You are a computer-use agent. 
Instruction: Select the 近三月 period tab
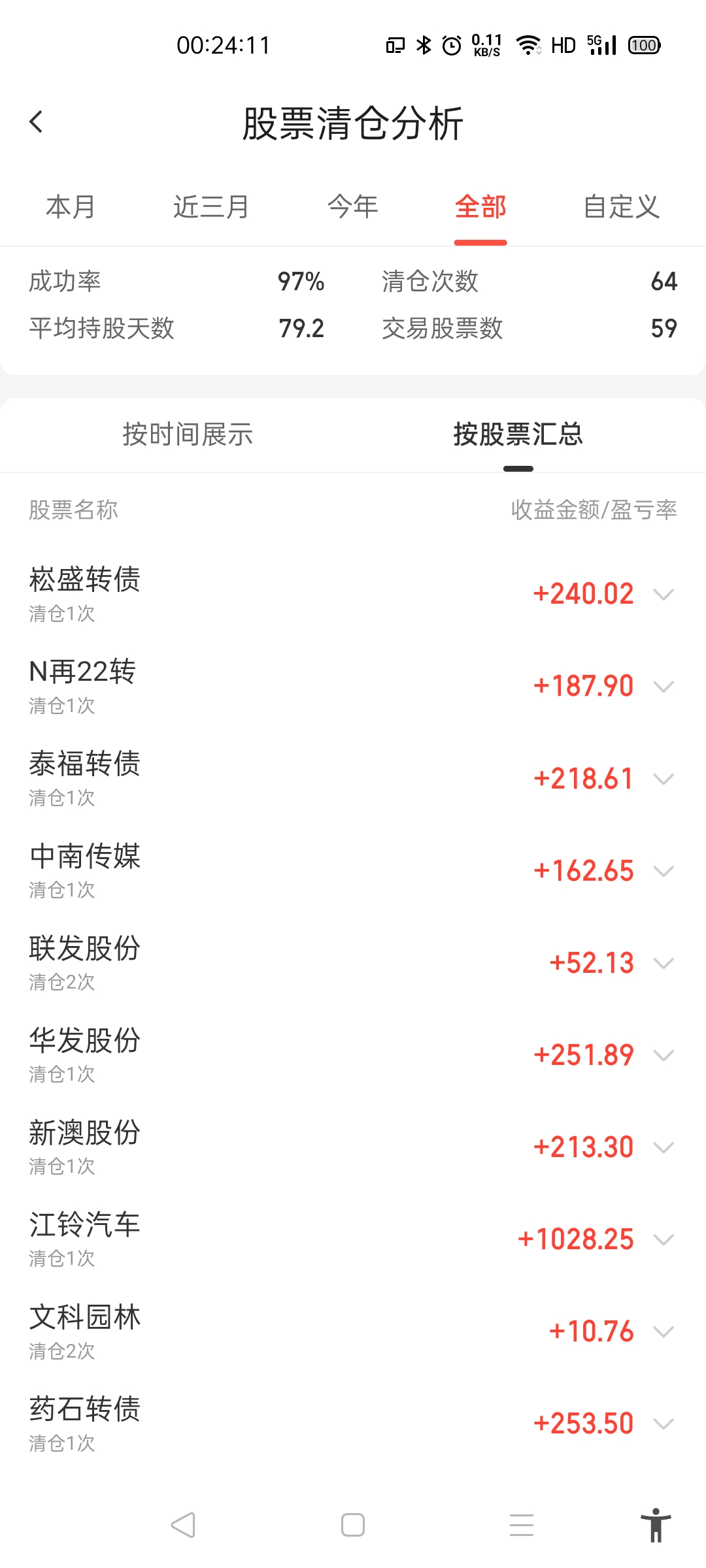(211, 207)
